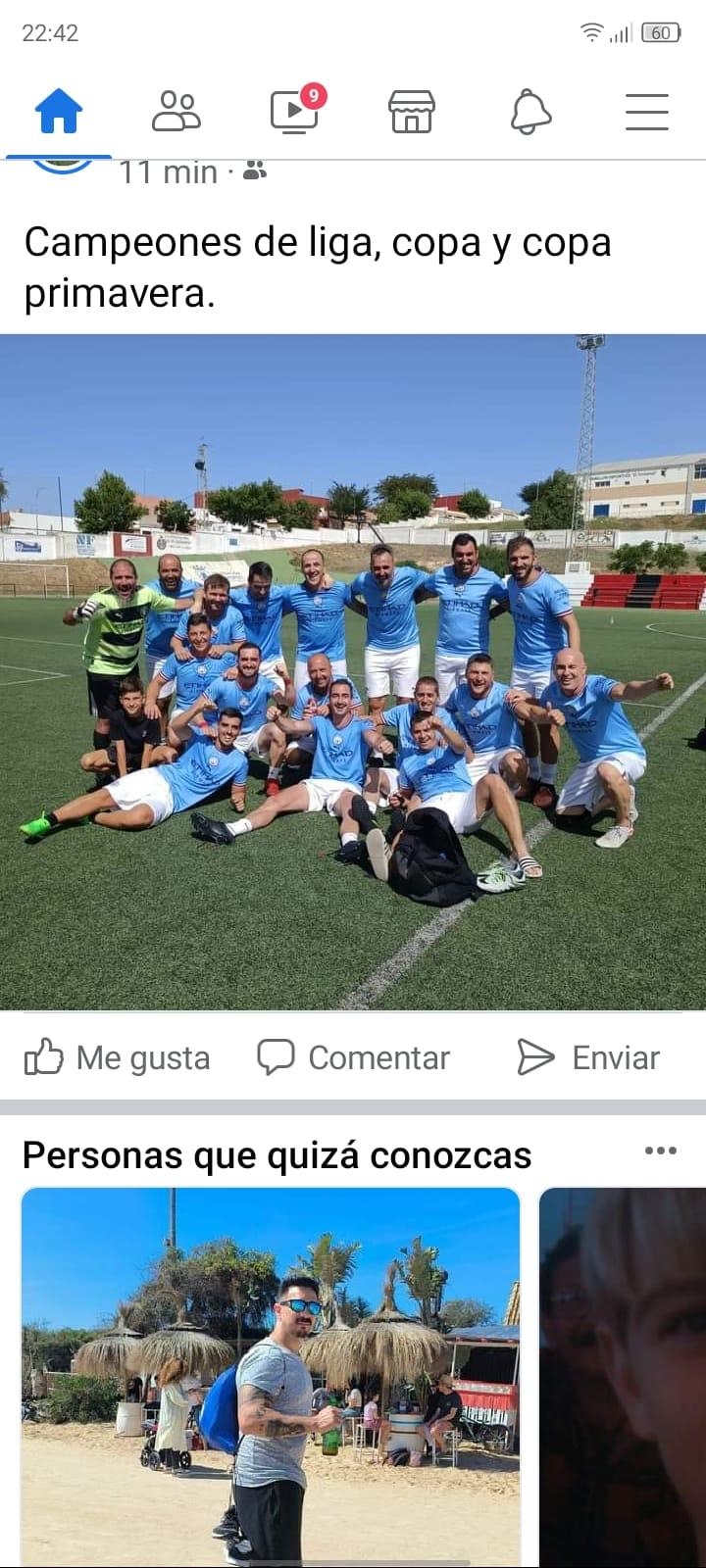Open the notifications bell
706x1568 pixels.
pos(530,111)
